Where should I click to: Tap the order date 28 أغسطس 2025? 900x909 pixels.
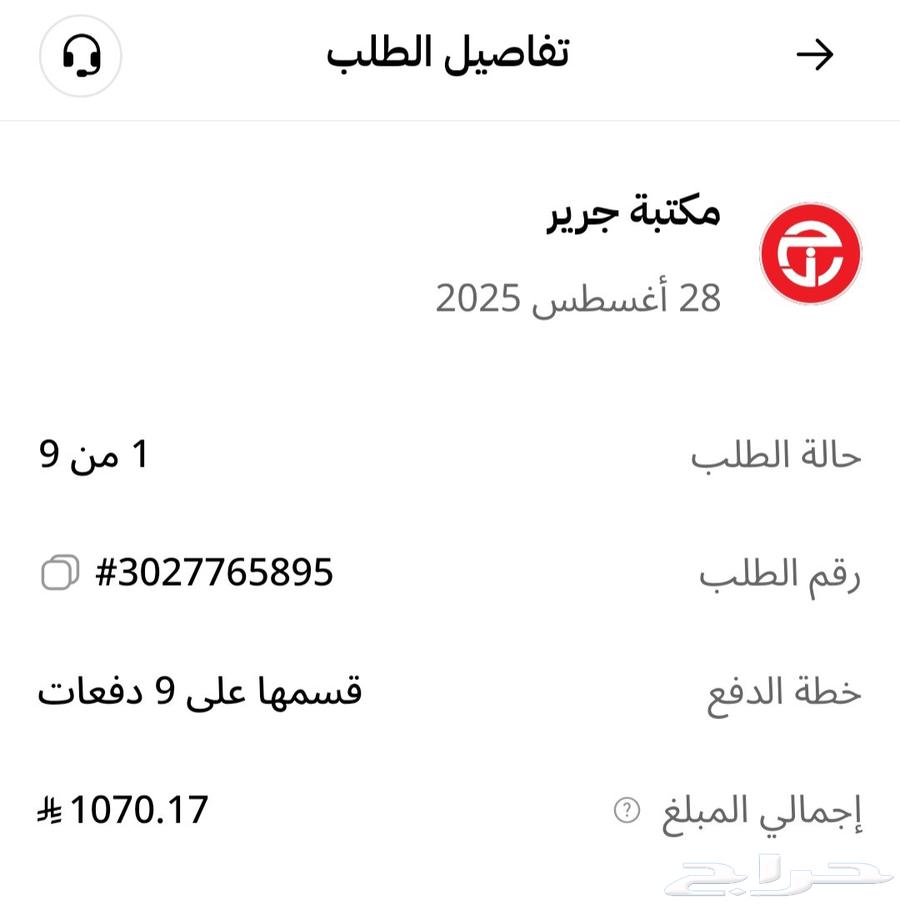[x=578, y=296]
